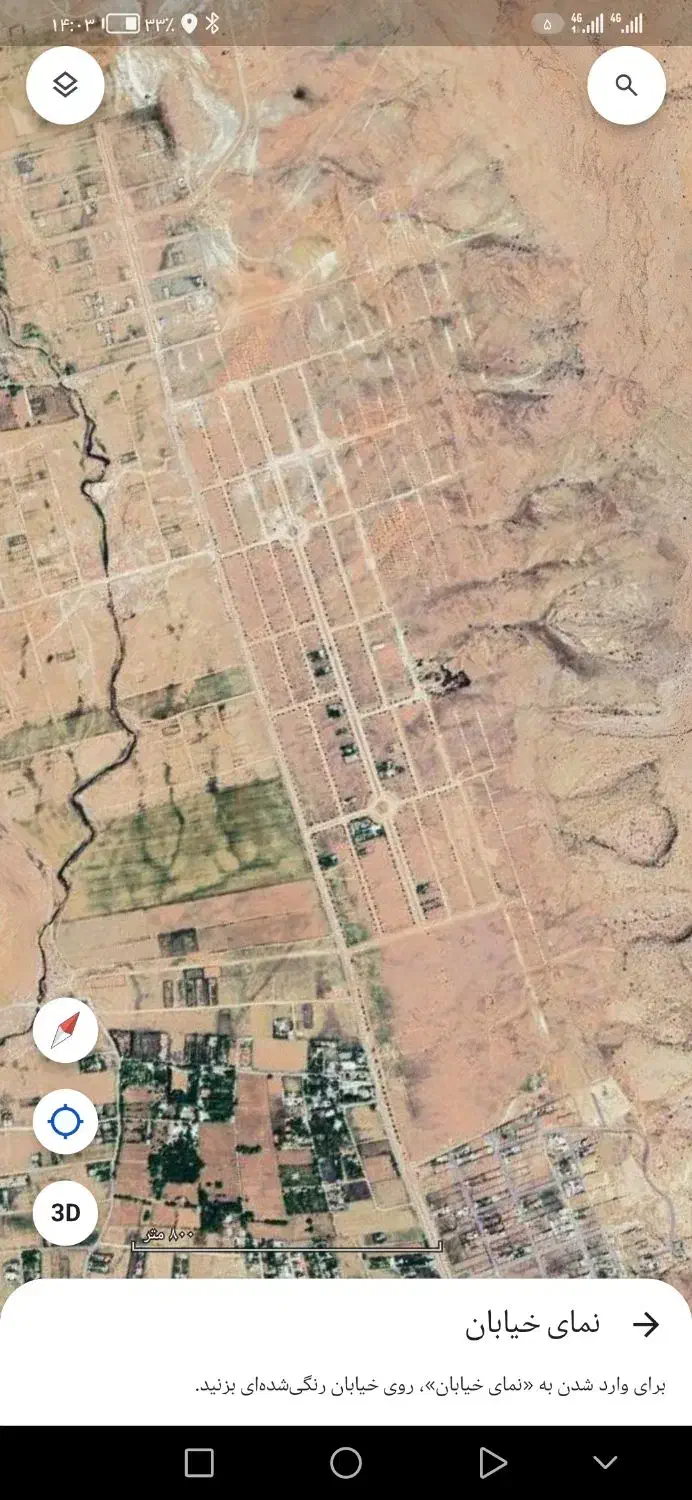Tap the system back triangle
The height and width of the screenshot is (1500, 692).
[x=492, y=1463]
